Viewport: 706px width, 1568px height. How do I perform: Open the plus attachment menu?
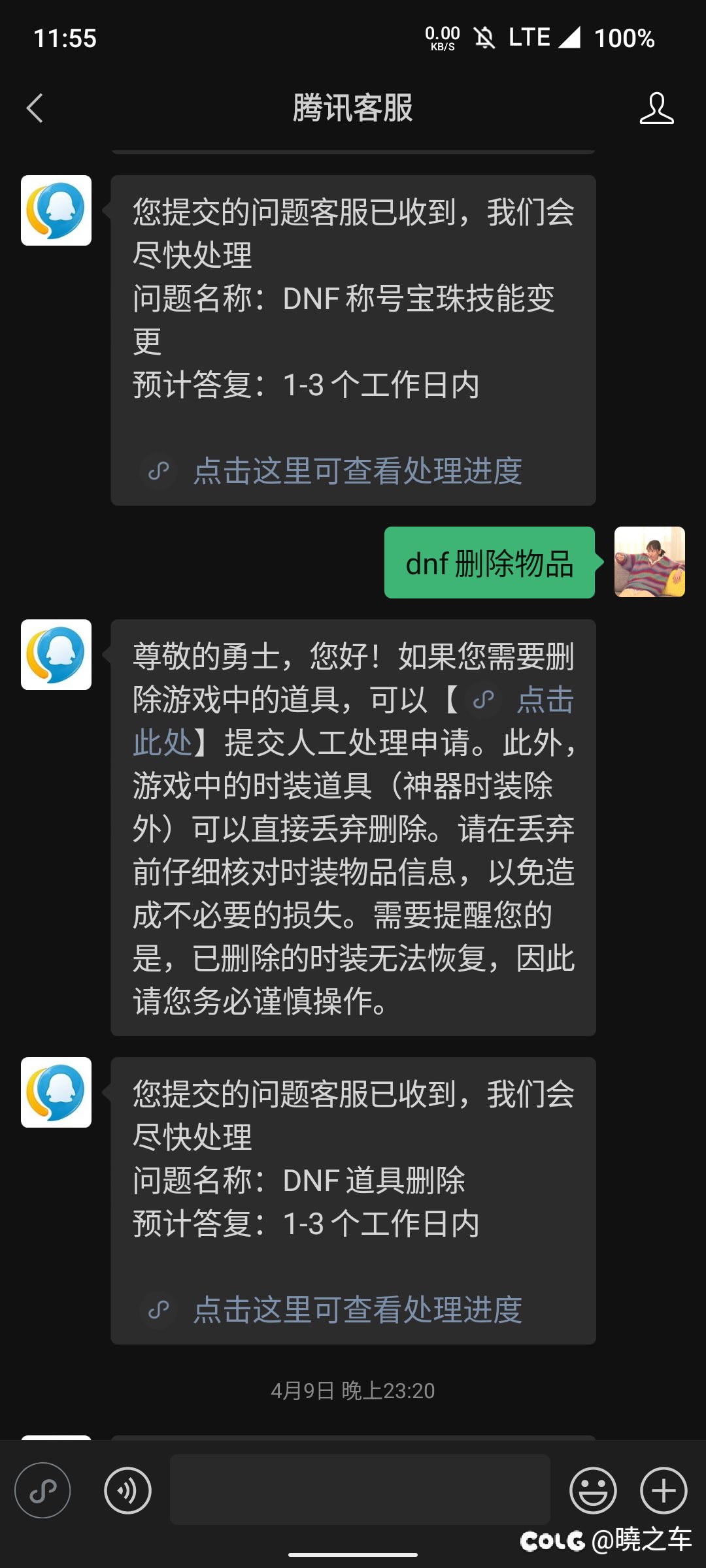point(664,1490)
